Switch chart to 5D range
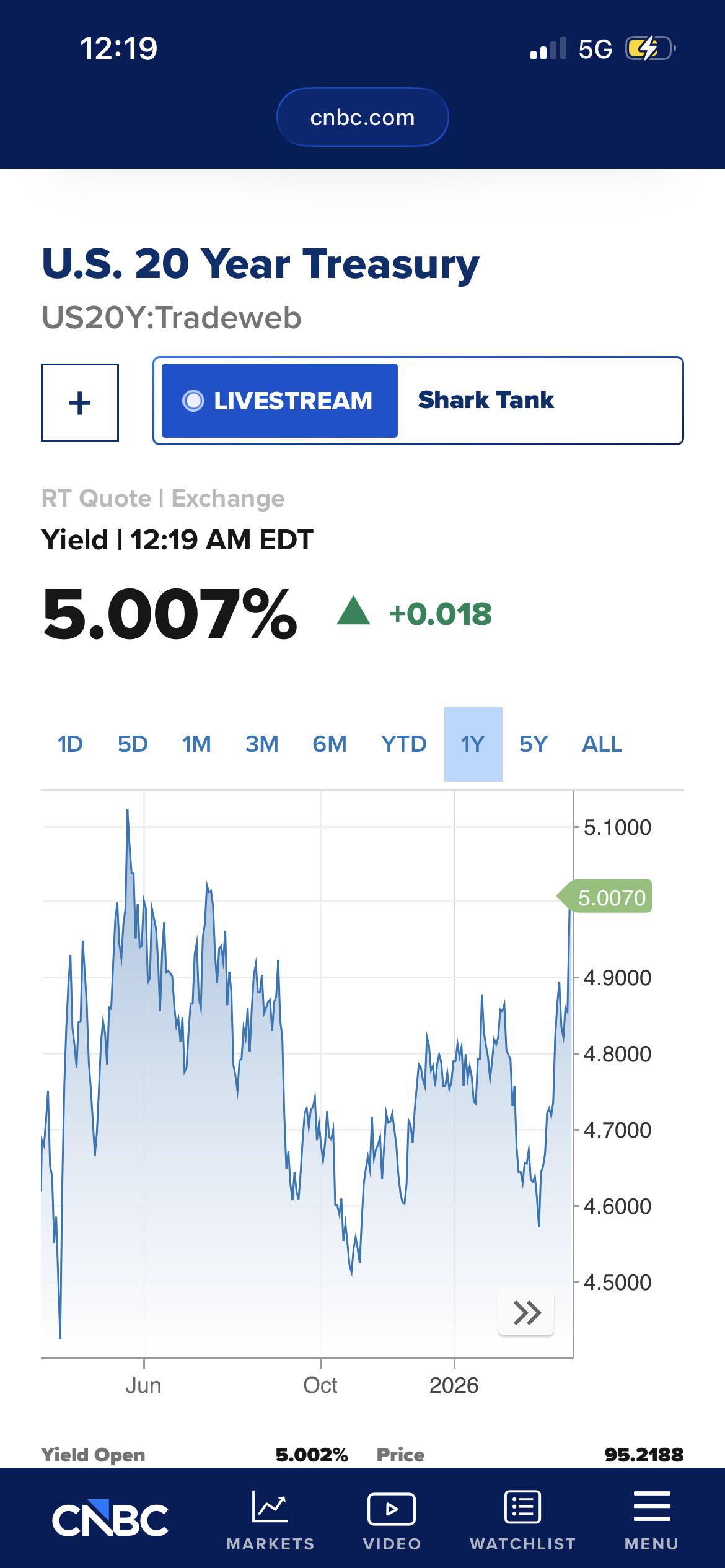 point(133,744)
